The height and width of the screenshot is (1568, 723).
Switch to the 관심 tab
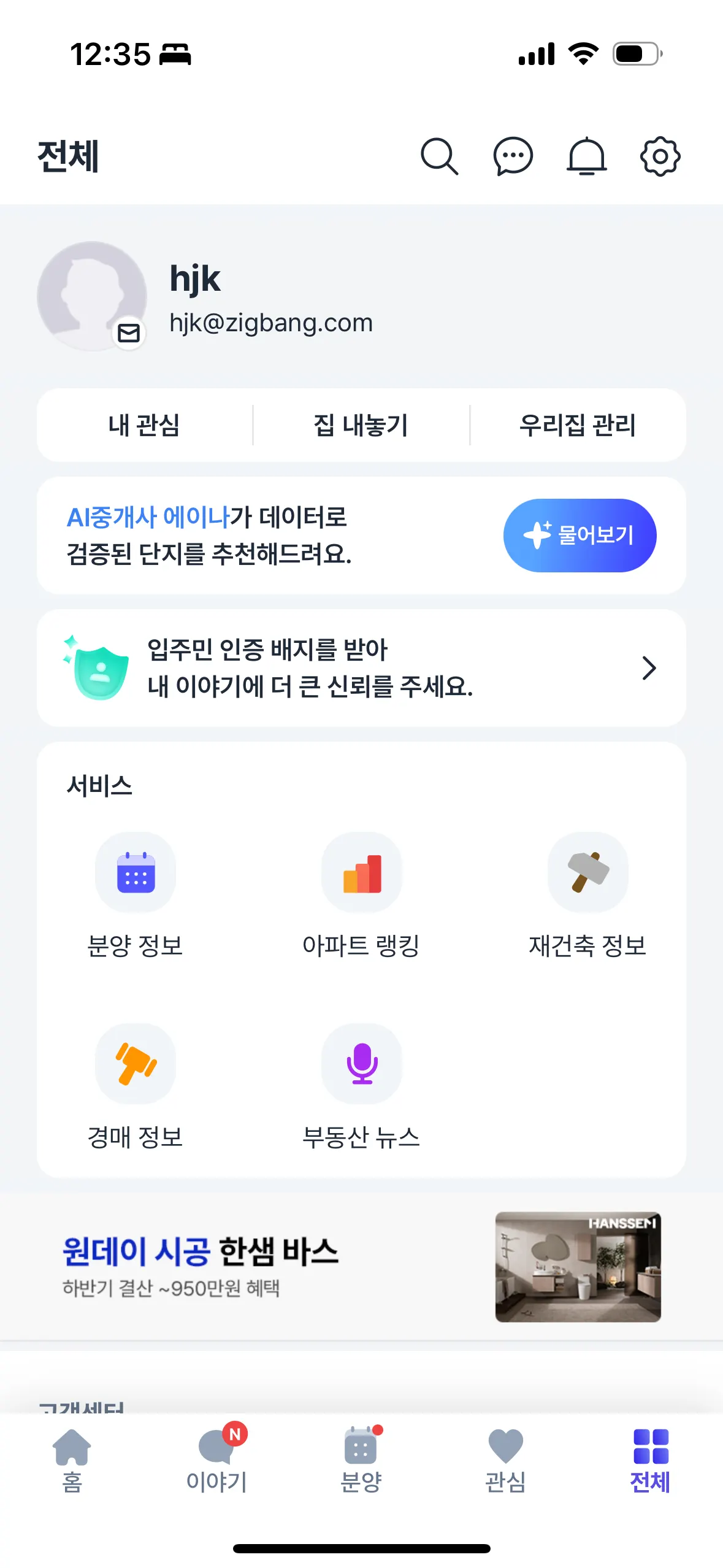click(x=505, y=1461)
